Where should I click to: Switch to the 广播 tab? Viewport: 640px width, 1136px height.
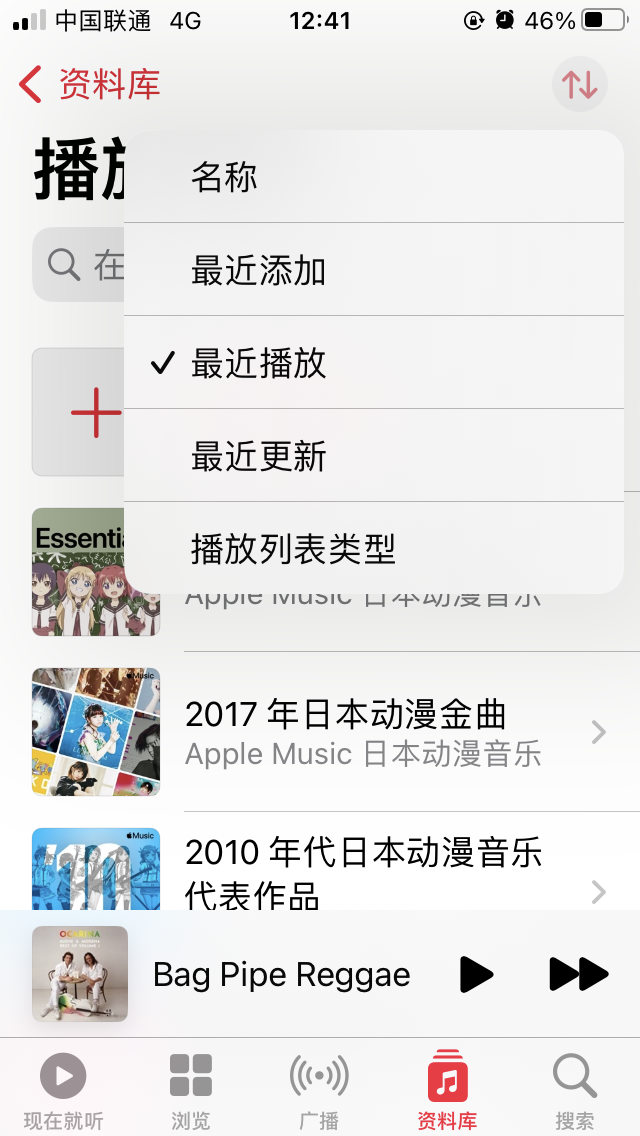319,1090
